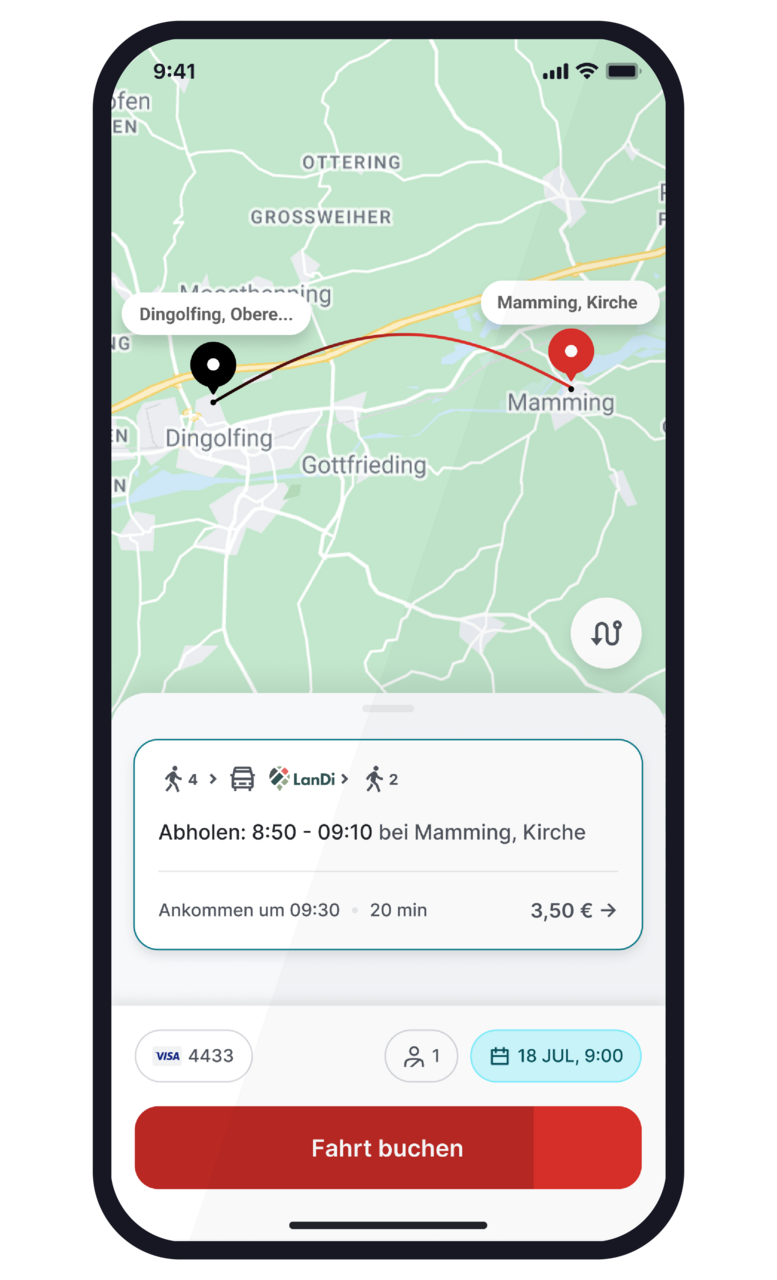Change the 18 JUL, 9:00 departure time
777x1280 pixels.
(556, 1056)
